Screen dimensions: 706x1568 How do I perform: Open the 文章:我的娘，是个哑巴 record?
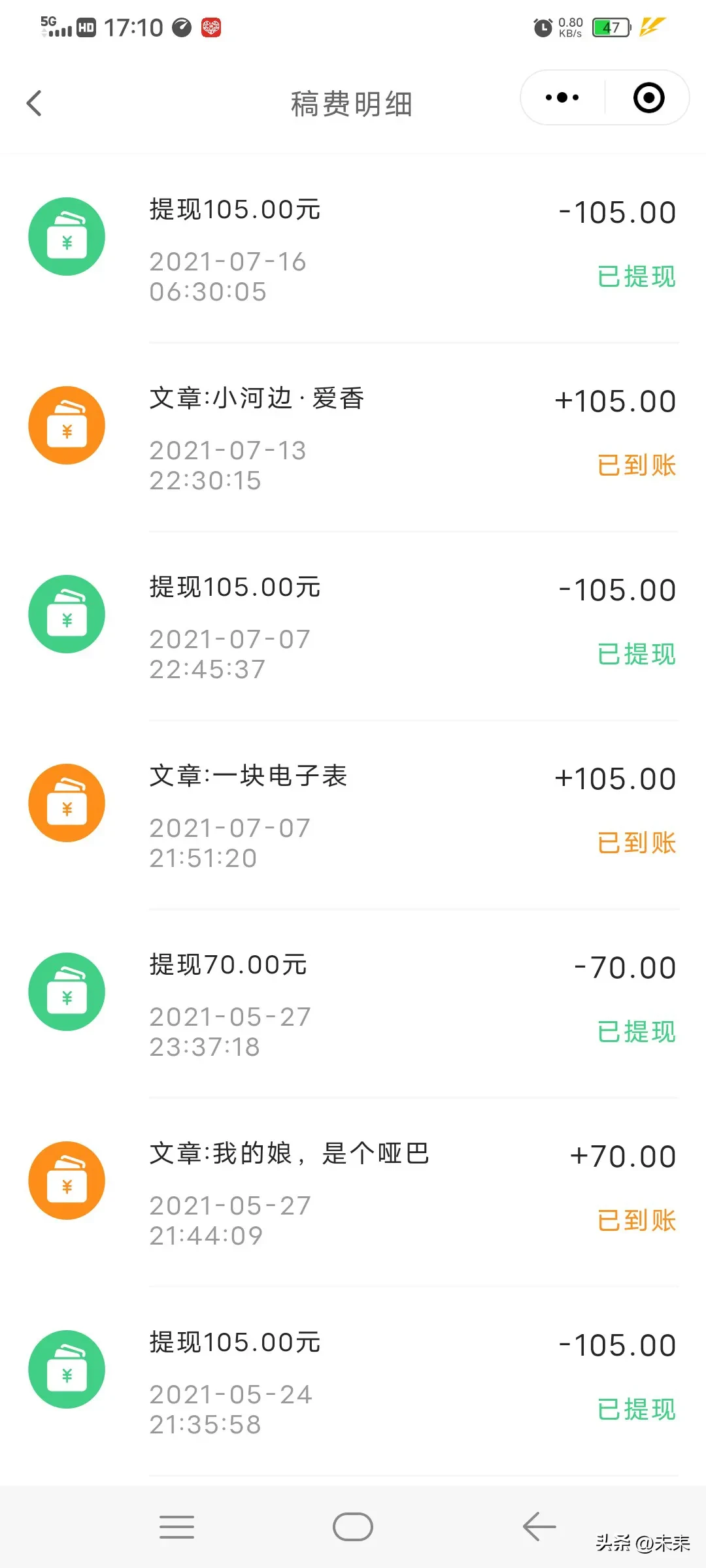tap(353, 1192)
